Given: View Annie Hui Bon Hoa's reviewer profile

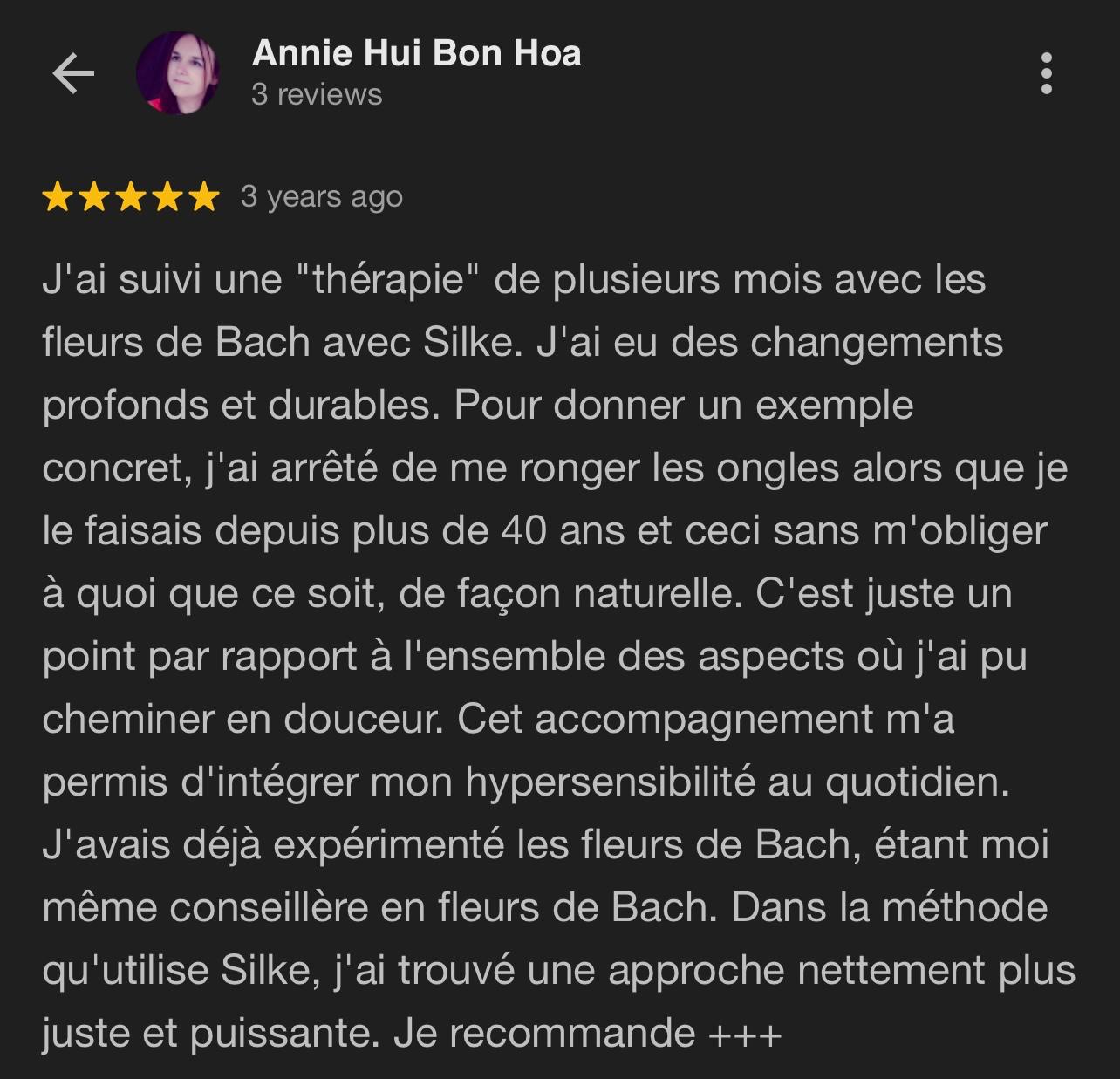Looking at the screenshot, I should (x=416, y=54).
